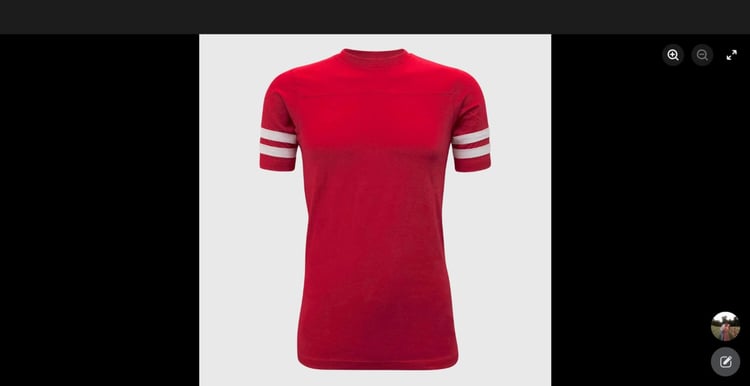This screenshot has height=386, width=750.
Task: Enter fullscreen view
Action: click(x=732, y=55)
